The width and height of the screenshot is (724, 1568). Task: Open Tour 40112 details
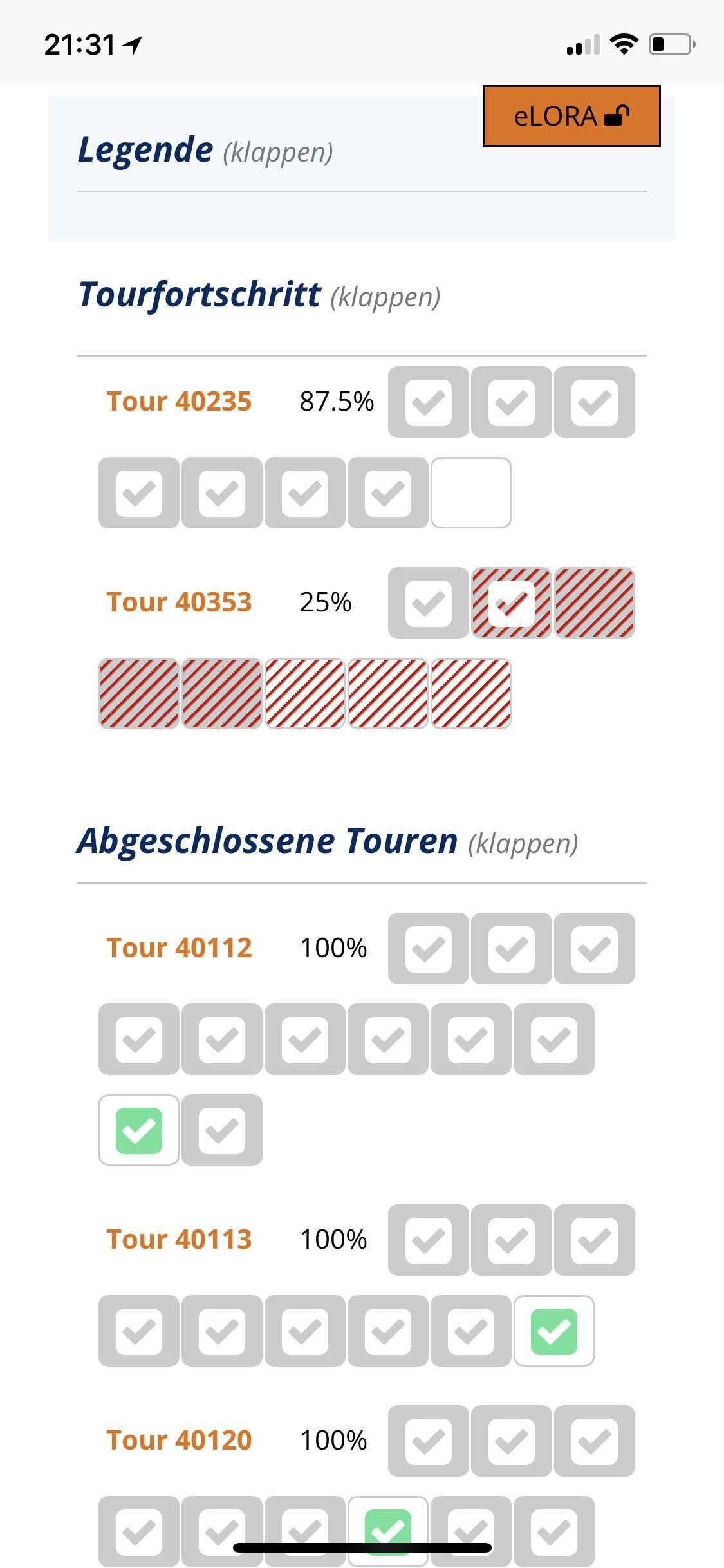179,948
